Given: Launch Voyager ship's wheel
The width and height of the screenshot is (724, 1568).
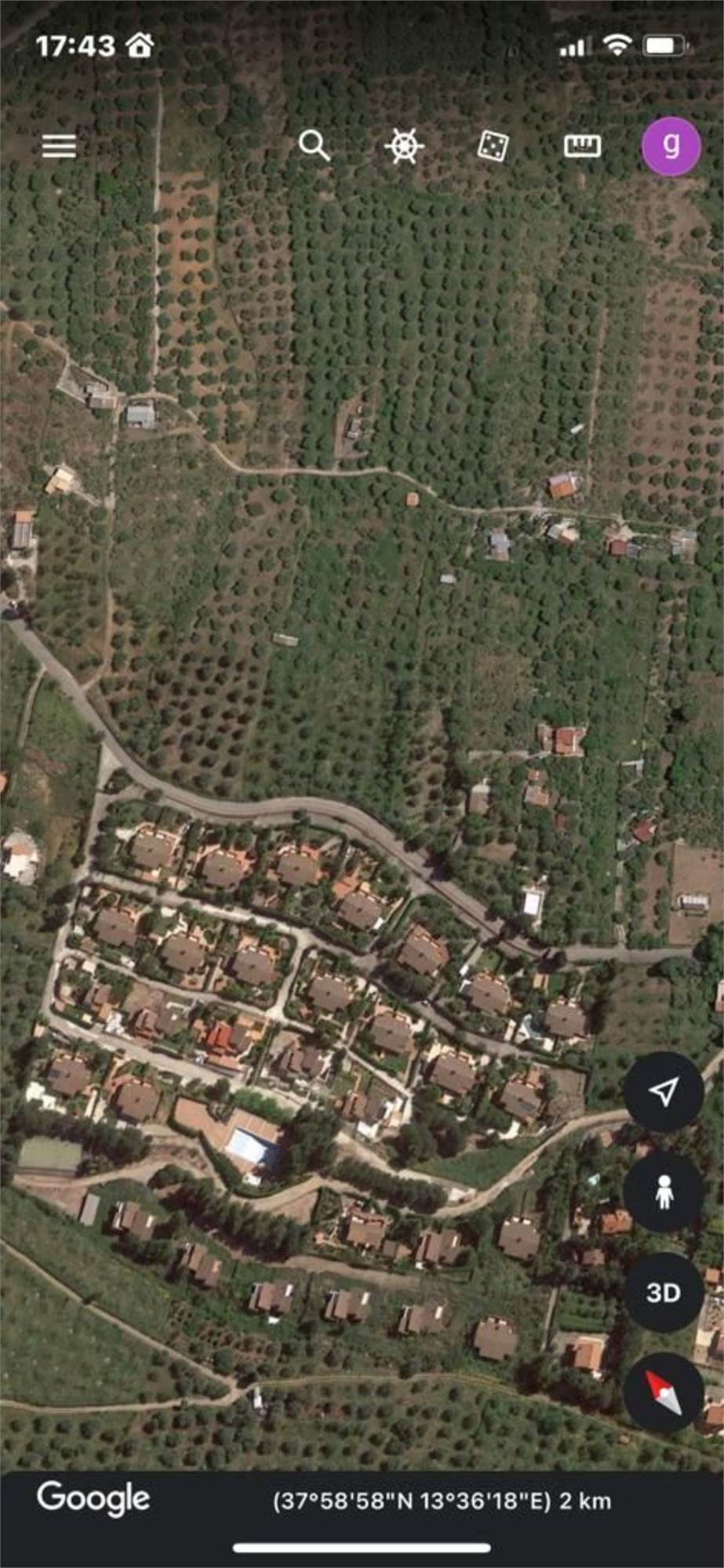Looking at the screenshot, I should (x=404, y=147).
